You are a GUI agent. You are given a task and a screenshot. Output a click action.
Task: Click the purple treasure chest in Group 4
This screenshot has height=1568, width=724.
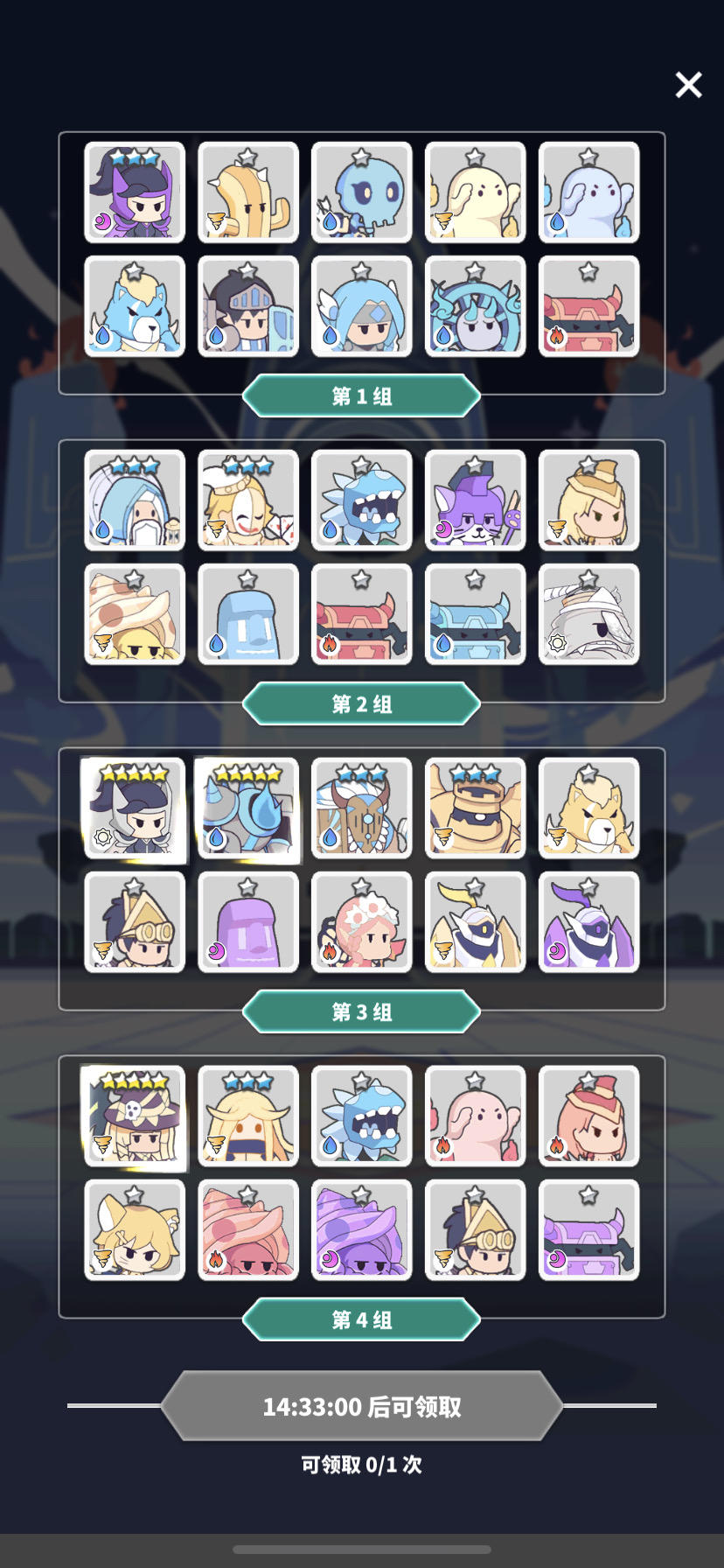tap(588, 1231)
